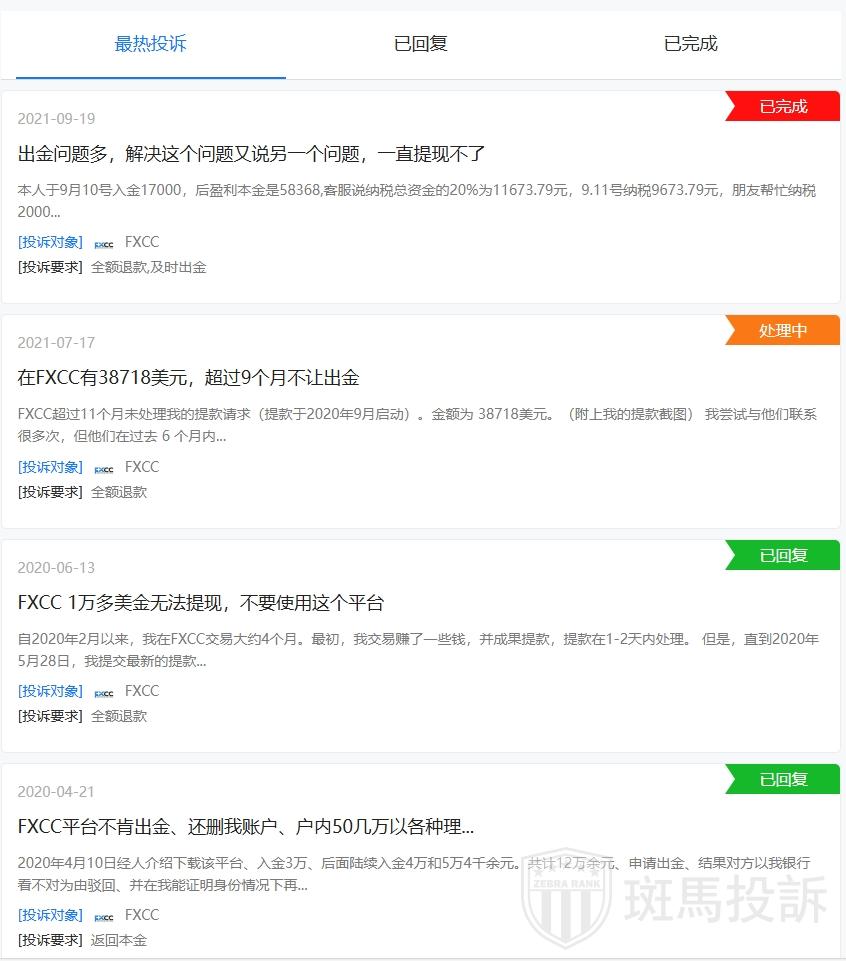Open the complaint FXCC 1万多美金无法提现

click(201, 603)
